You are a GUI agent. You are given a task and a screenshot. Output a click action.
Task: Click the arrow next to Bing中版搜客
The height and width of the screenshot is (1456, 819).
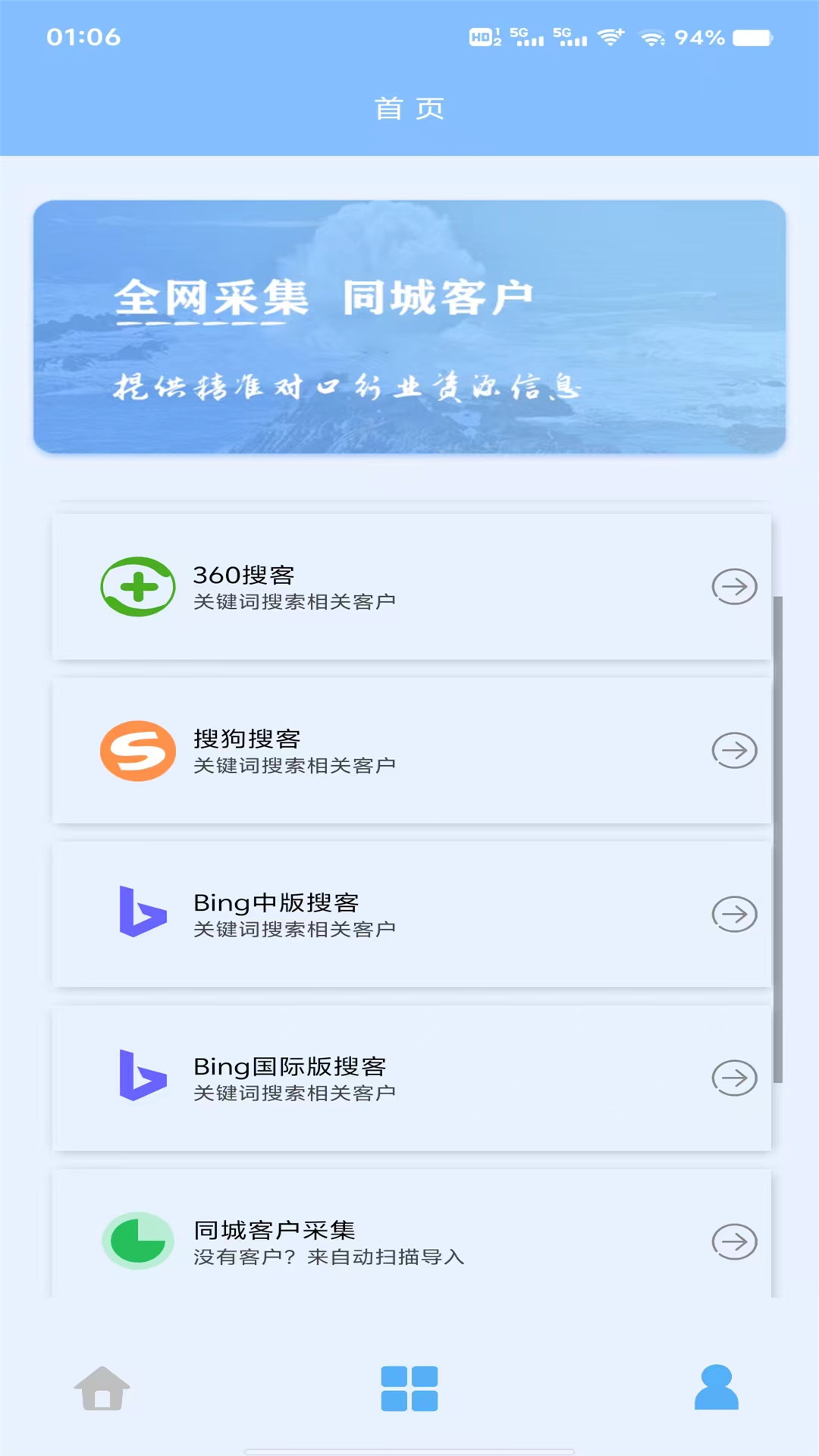[x=733, y=914]
